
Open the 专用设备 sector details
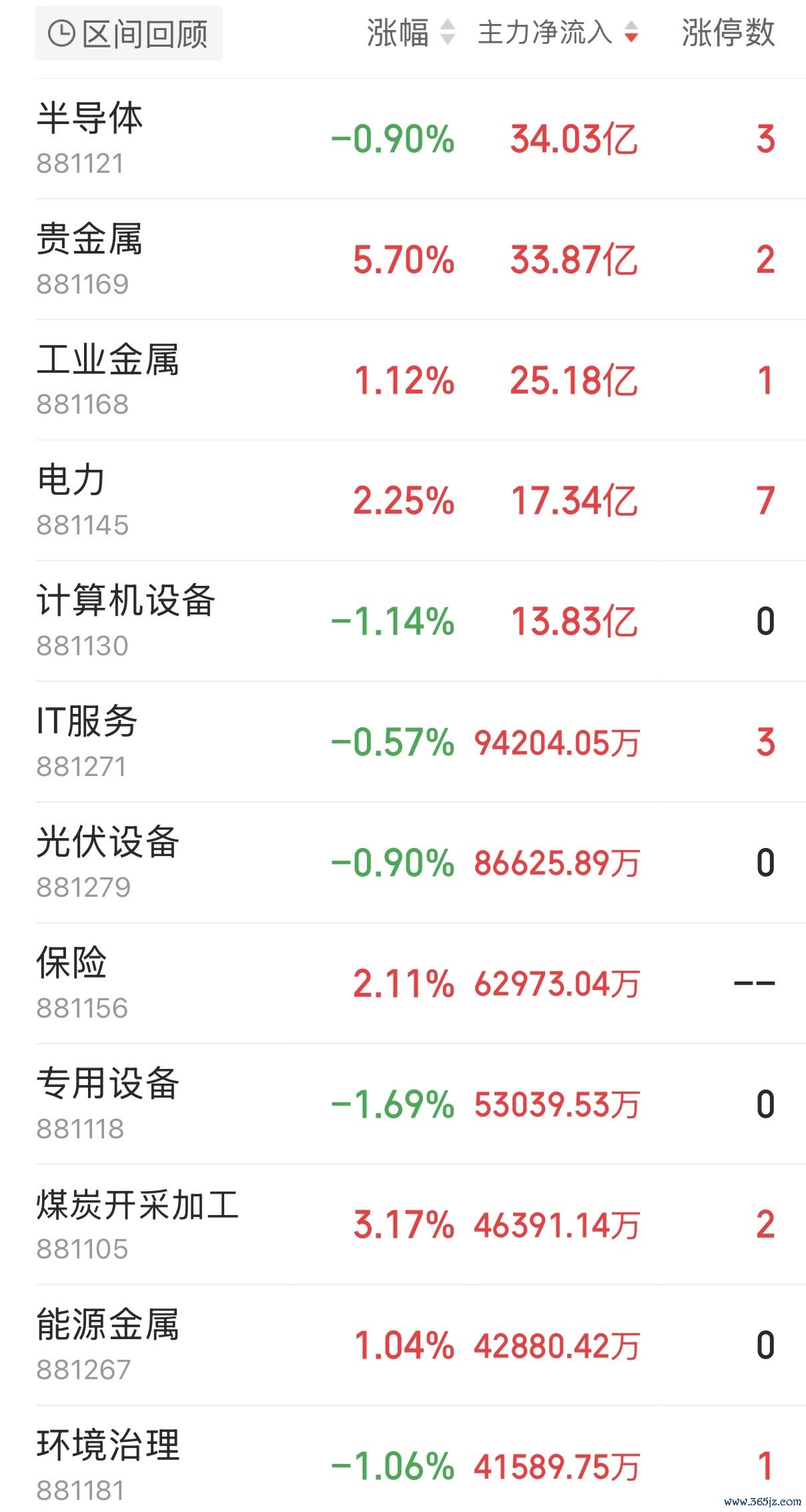(420, 1104)
